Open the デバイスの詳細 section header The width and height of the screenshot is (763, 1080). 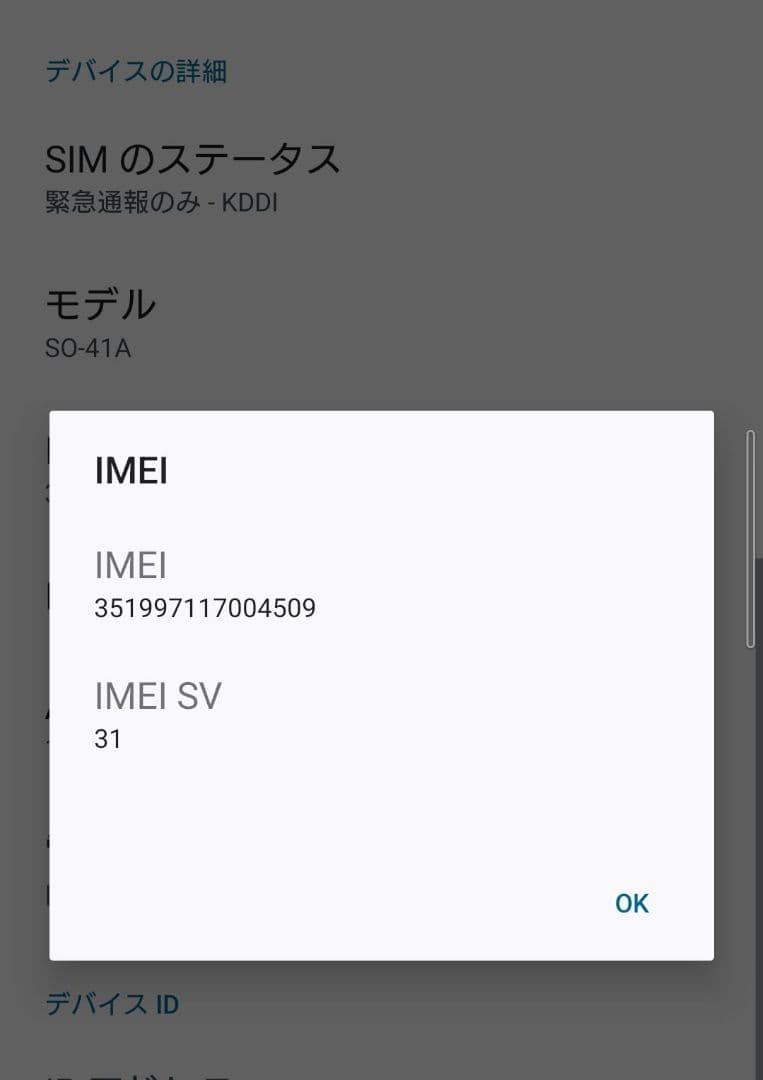tap(136, 71)
